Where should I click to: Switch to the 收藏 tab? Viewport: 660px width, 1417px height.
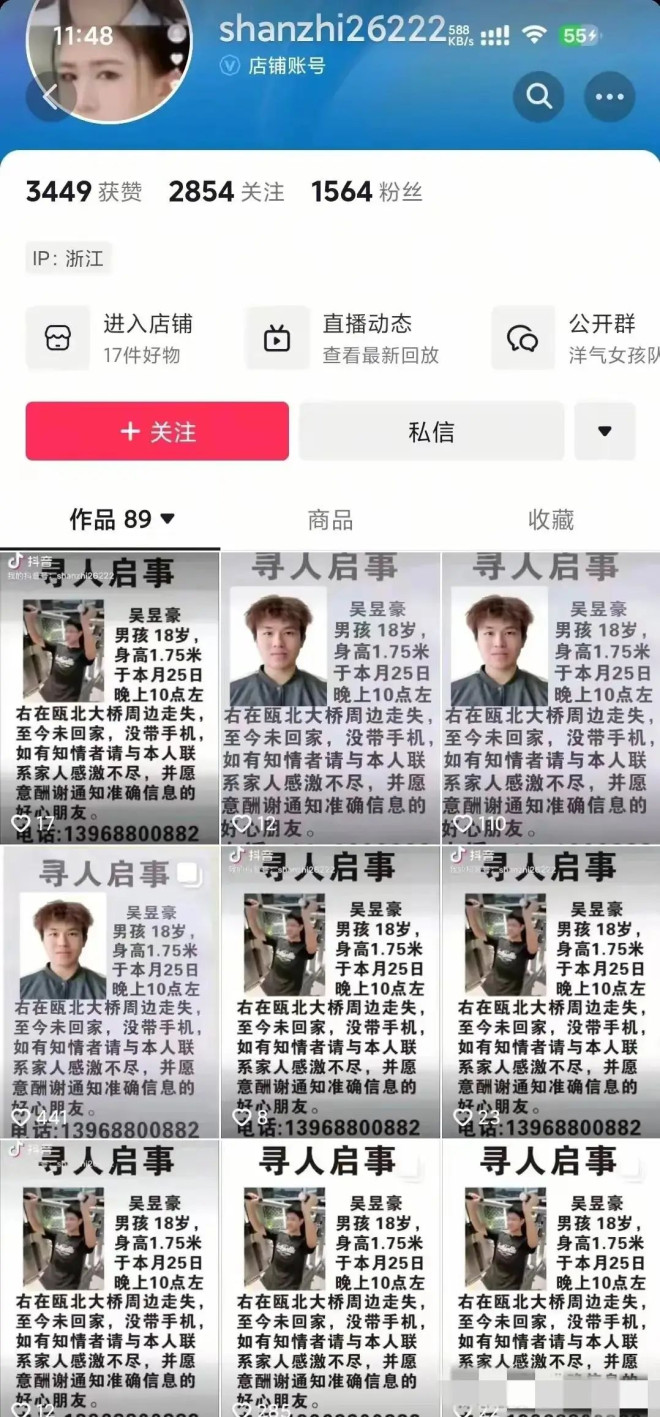(x=551, y=520)
